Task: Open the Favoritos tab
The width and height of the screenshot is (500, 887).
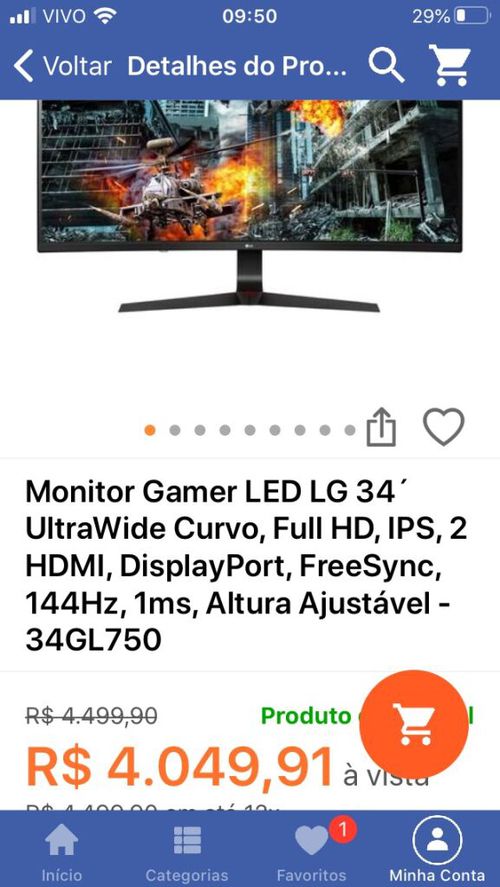Action: [312, 851]
